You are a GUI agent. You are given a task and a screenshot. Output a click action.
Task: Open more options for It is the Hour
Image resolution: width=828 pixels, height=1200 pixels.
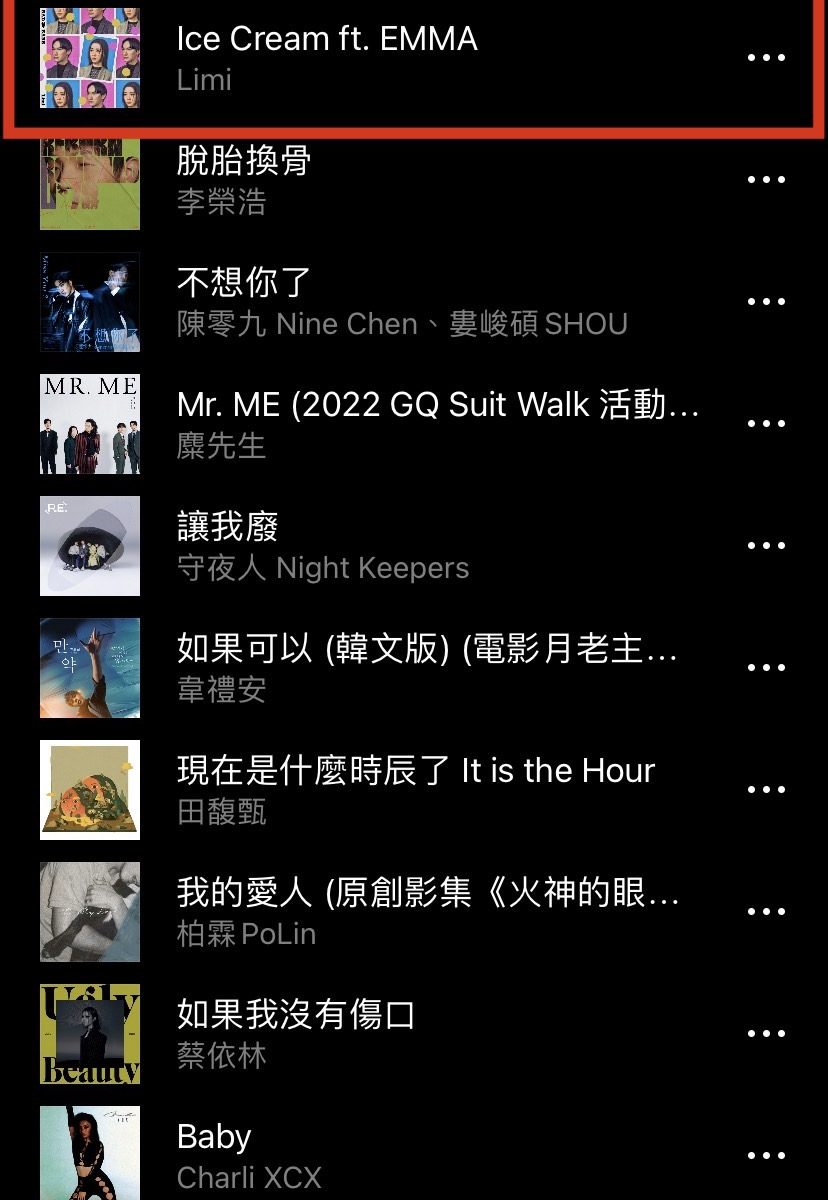pyautogui.click(x=766, y=790)
